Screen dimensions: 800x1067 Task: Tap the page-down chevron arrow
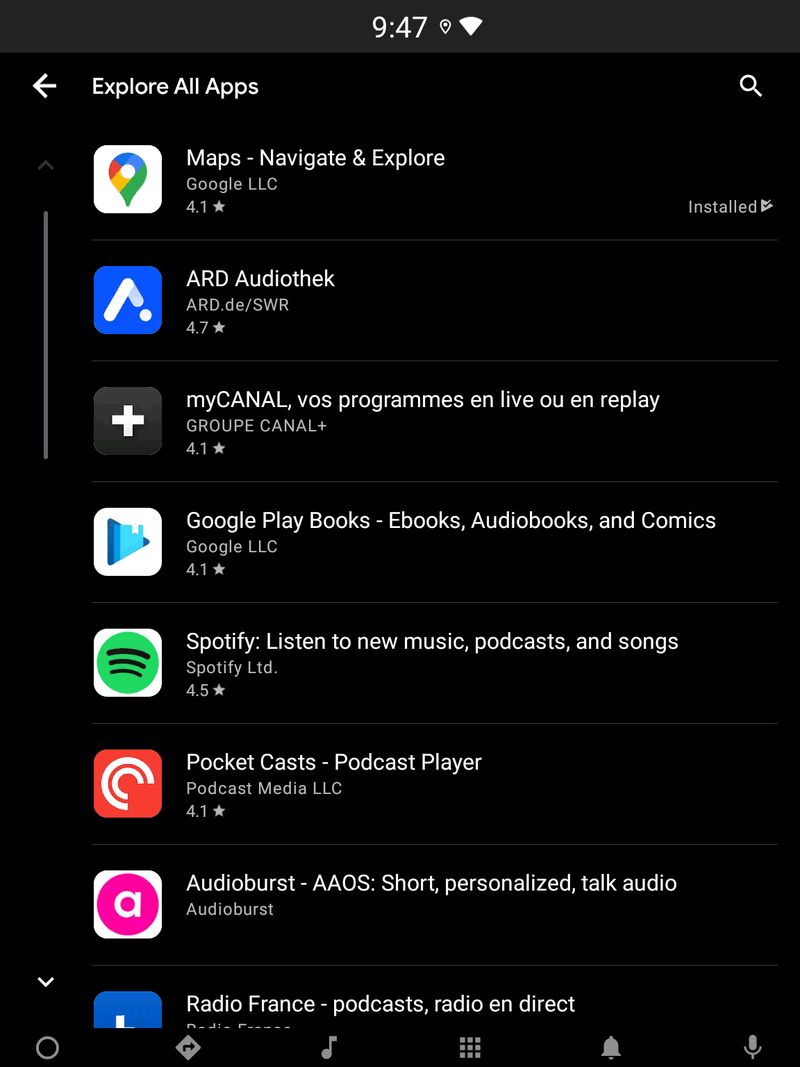click(45, 982)
